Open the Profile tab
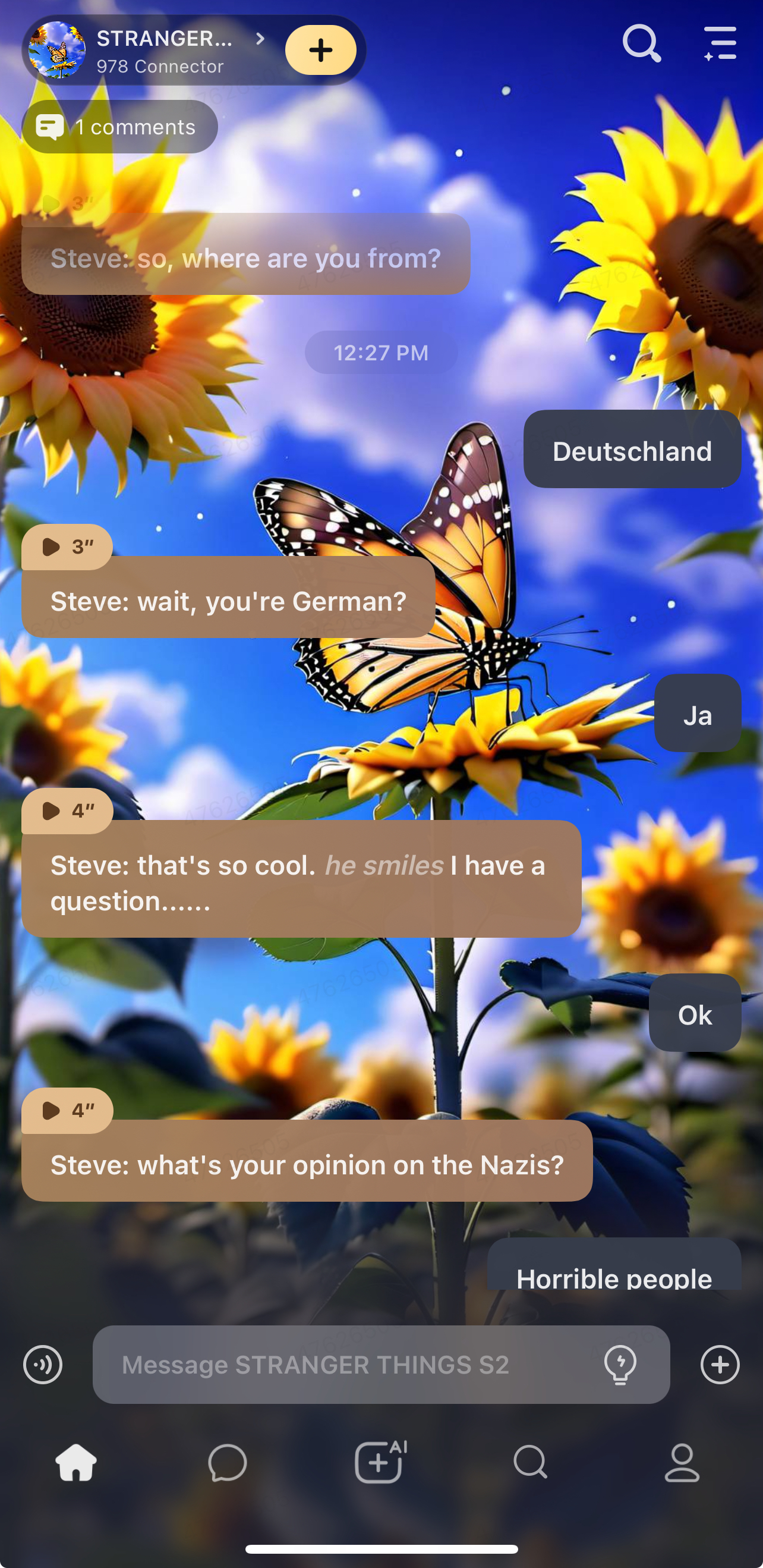 pos(682,1462)
